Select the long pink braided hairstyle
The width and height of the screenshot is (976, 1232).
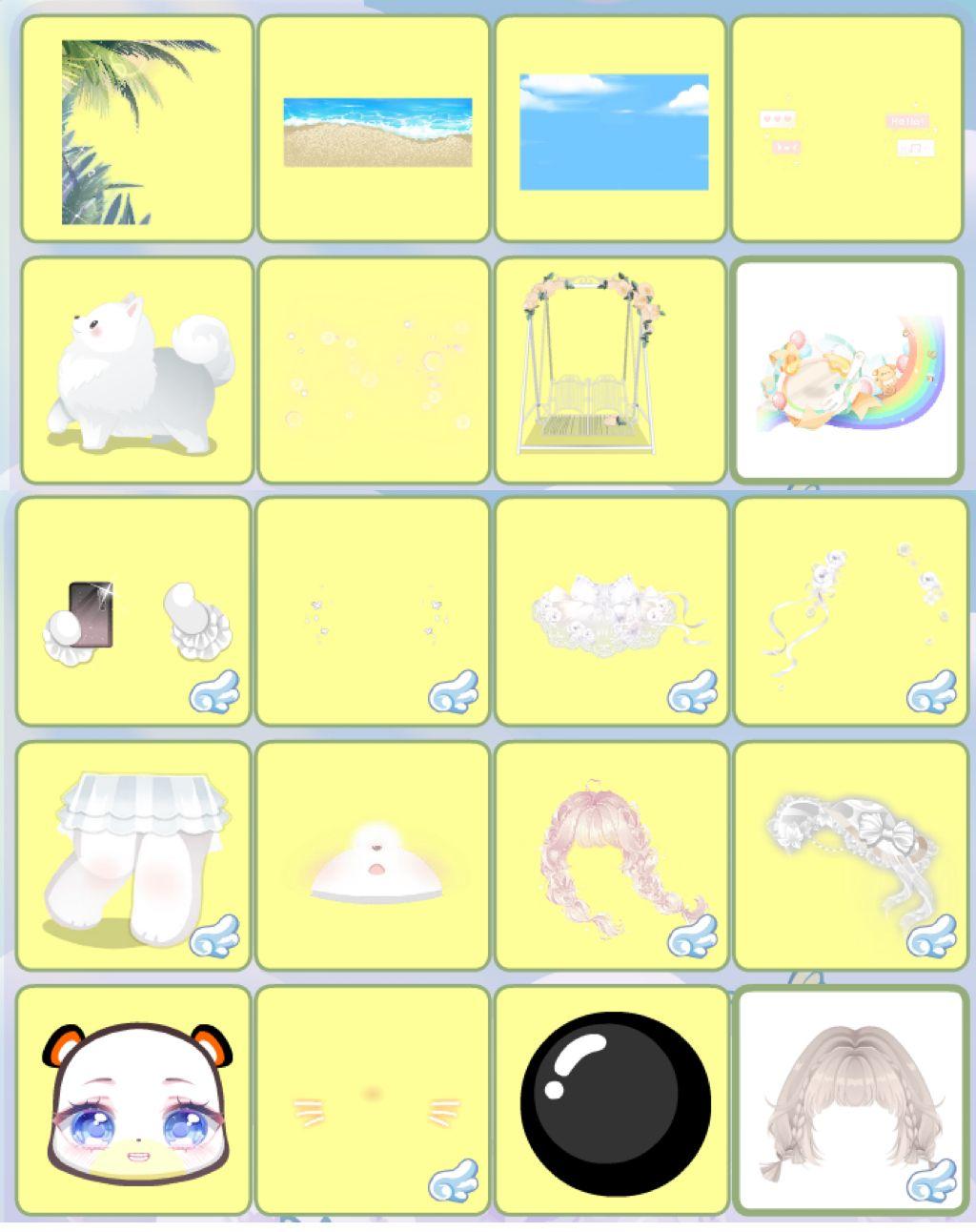[x=611, y=855]
